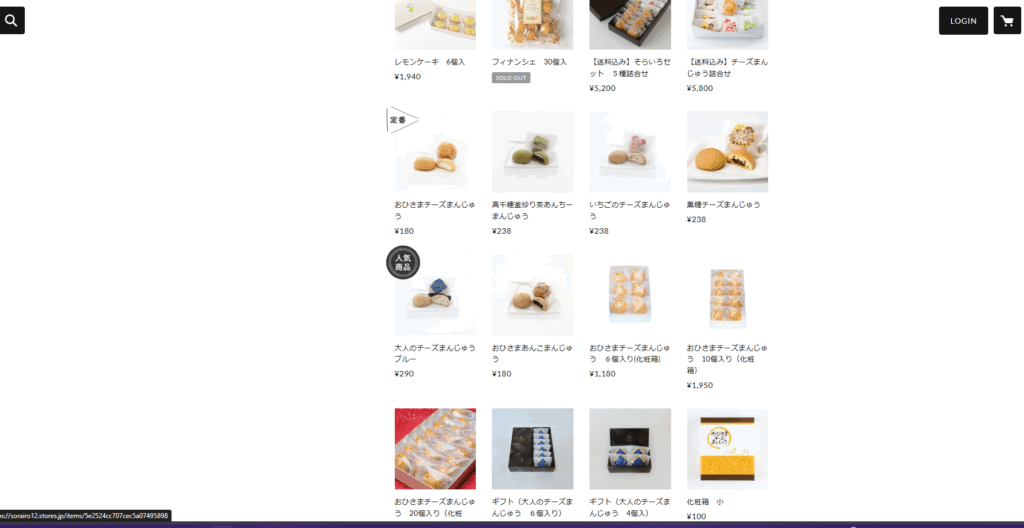Tap the LOGIN button
Screen dimensions: 1024x528
(x=963, y=20)
